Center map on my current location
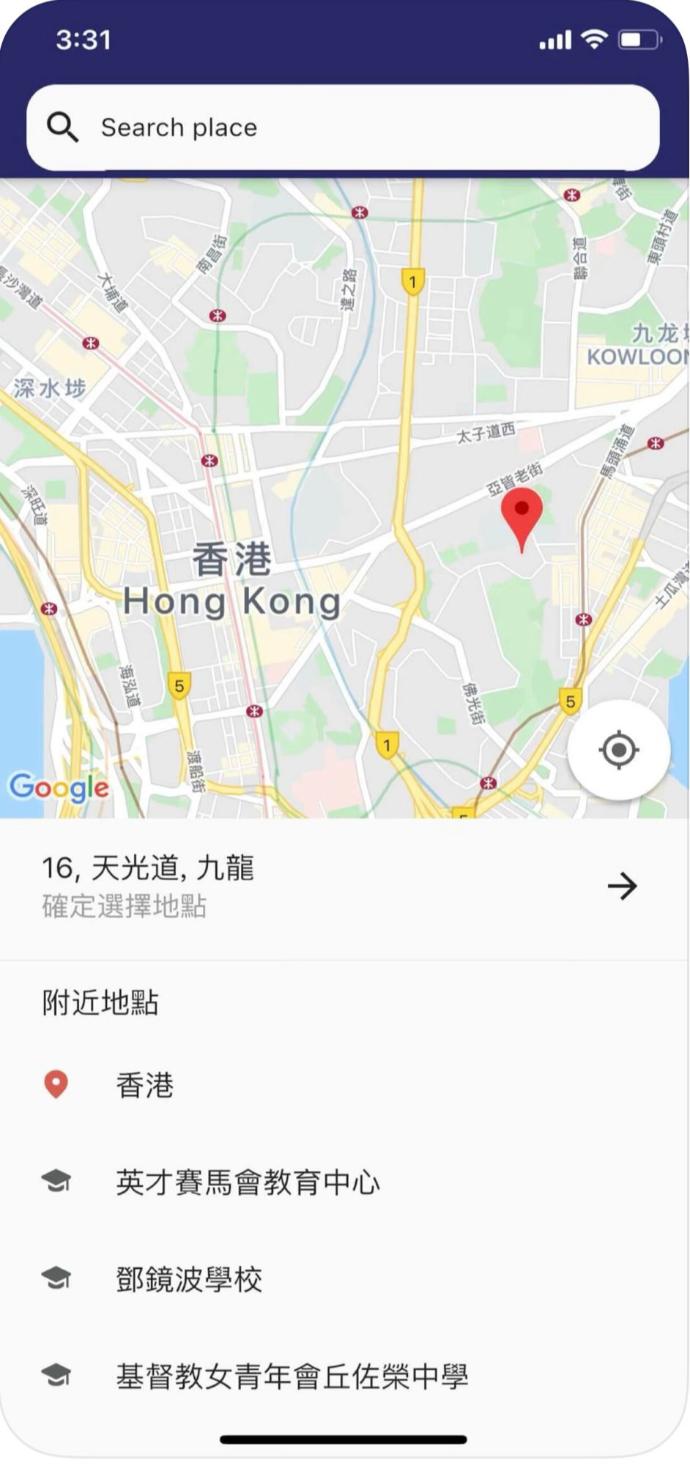The width and height of the screenshot is (690, 1468). (619, 750)
